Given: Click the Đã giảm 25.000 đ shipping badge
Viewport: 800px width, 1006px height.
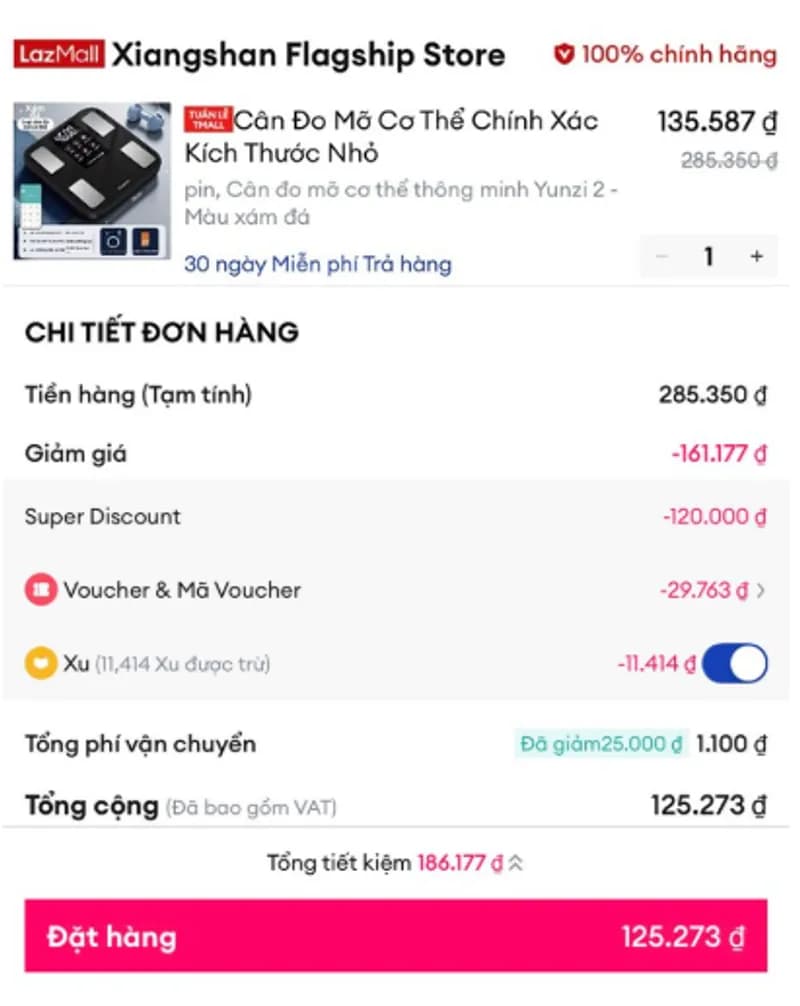Looking at the screenshot, I should click(x=600, y=744).
